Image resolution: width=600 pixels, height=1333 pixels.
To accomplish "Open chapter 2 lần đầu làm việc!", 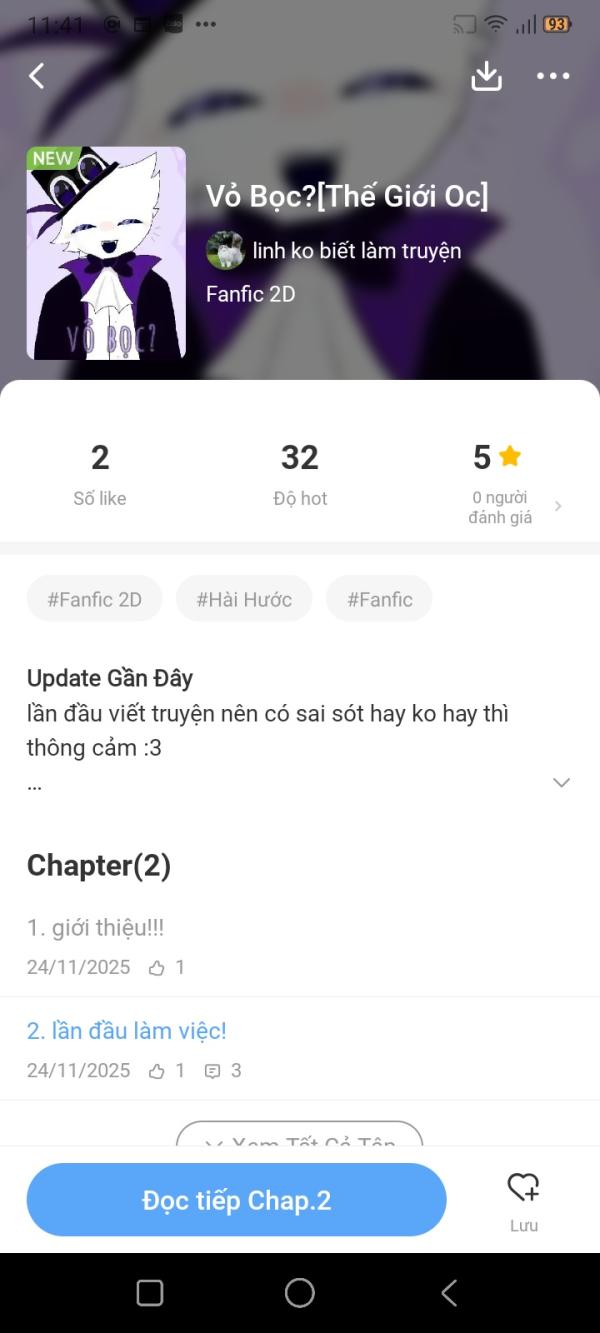I will pos(127,1031).
